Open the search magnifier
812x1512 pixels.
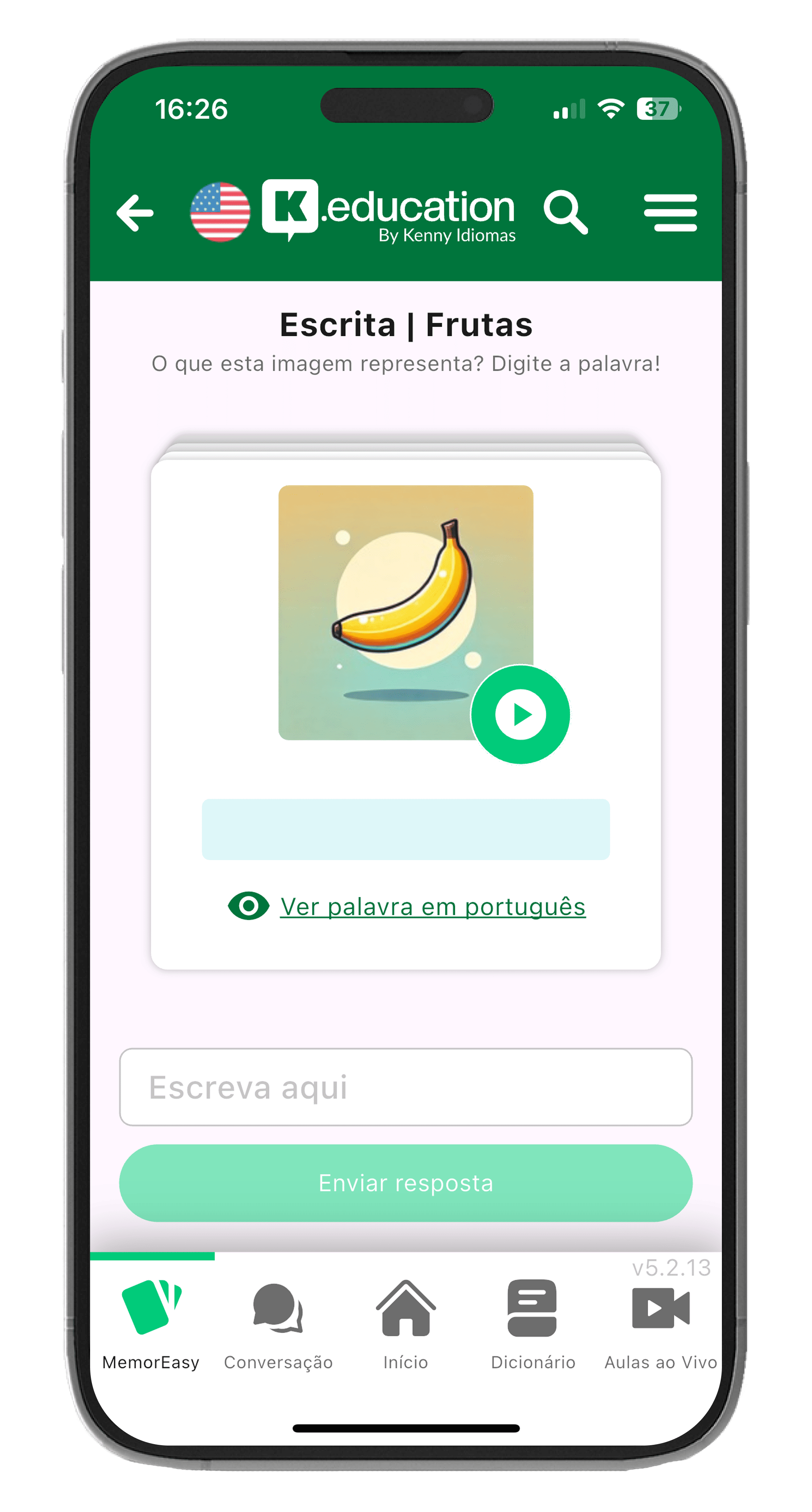[x=565, y=212]
